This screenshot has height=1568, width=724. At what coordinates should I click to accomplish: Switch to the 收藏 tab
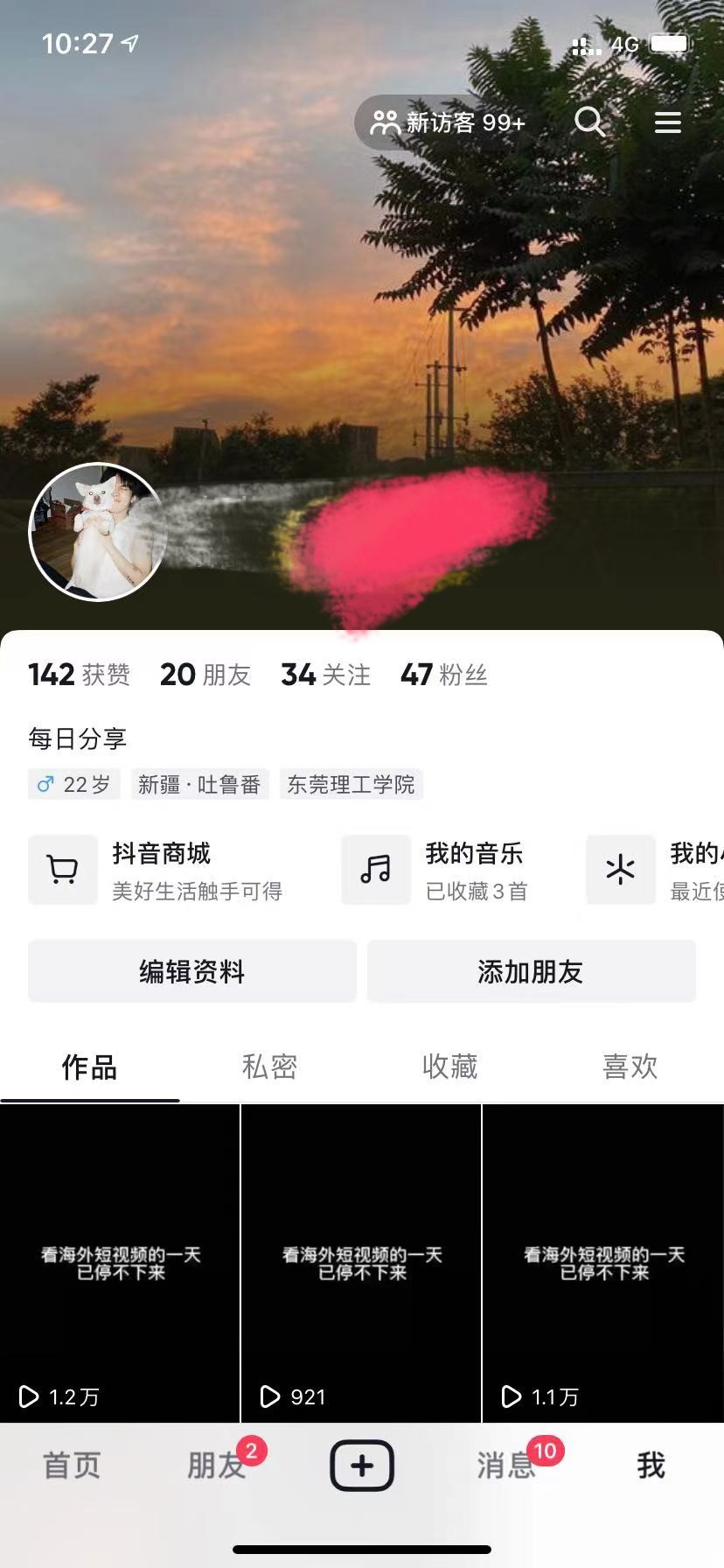[449, 1067]
